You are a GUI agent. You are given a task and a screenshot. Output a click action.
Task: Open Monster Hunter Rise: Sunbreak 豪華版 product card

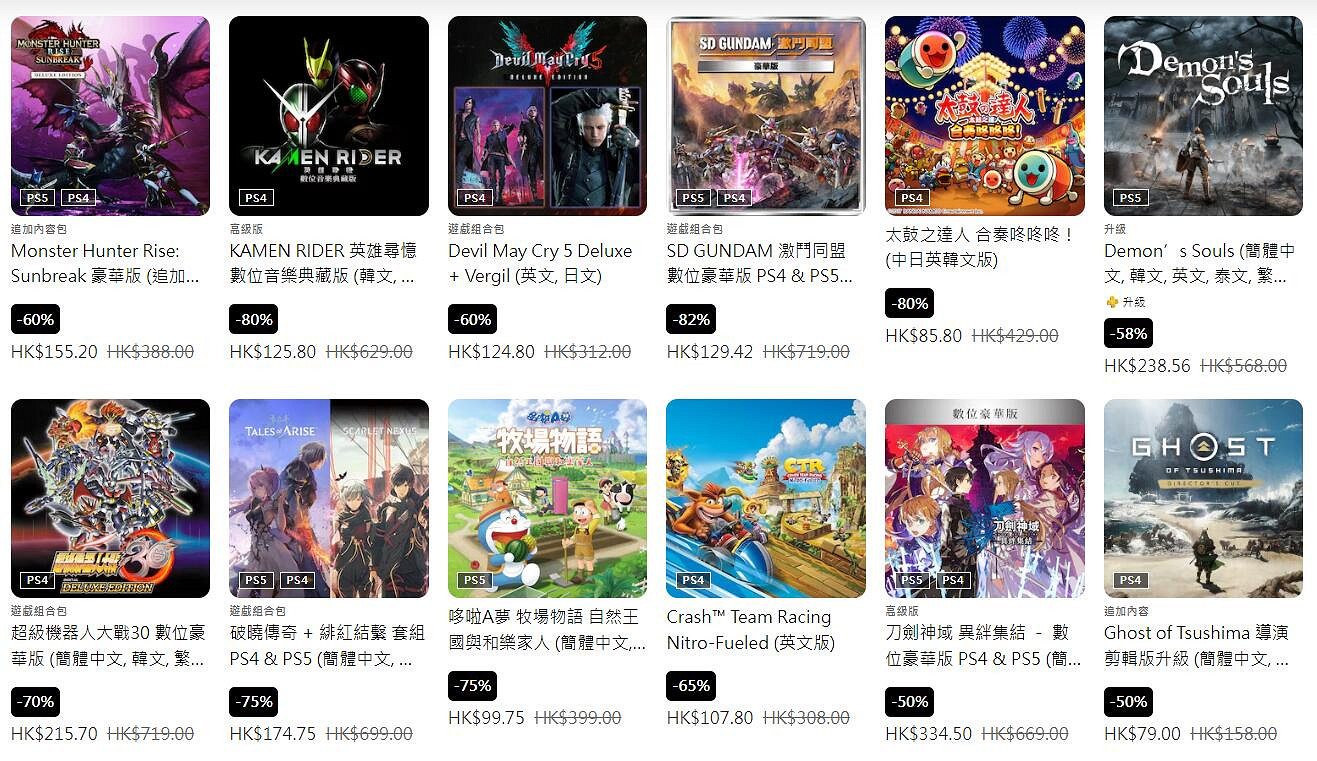click(110, 116)
